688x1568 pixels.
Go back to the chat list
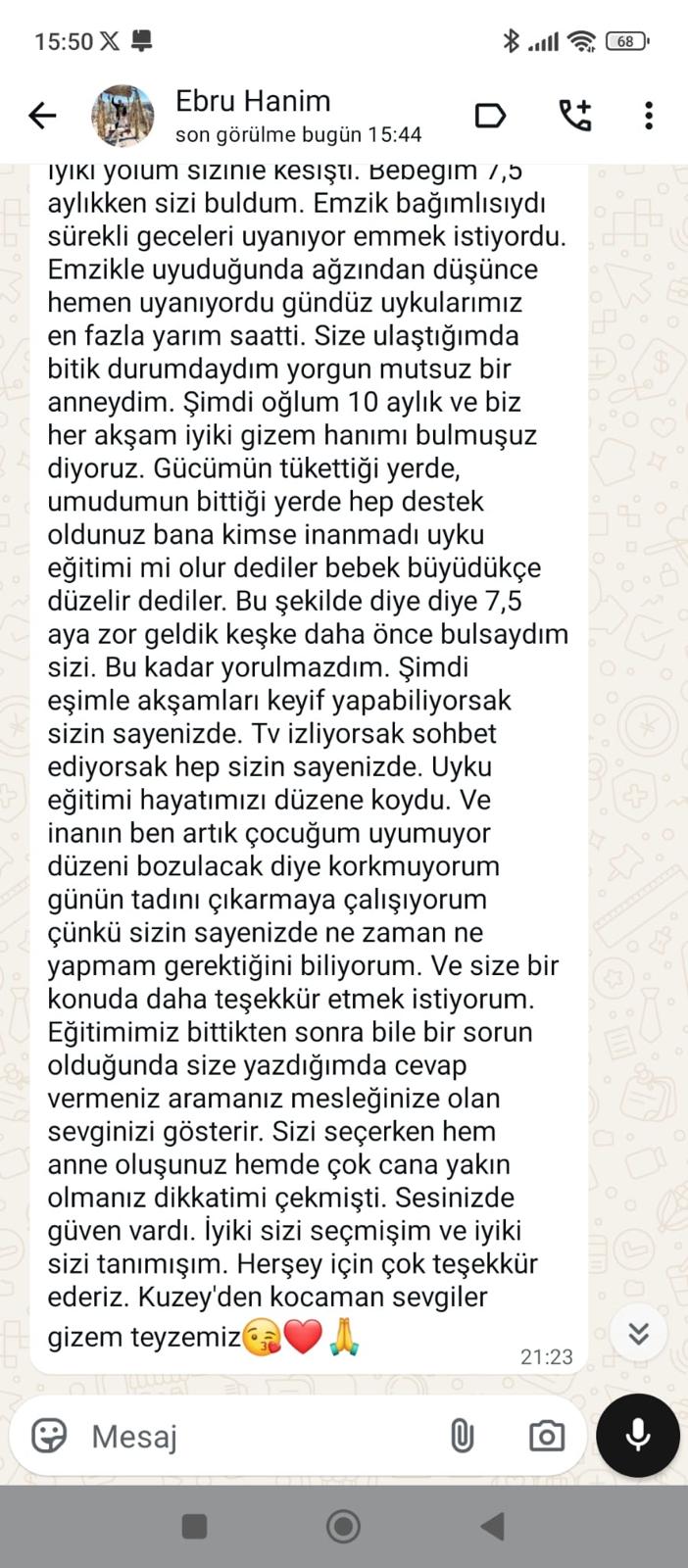(42, 116)
